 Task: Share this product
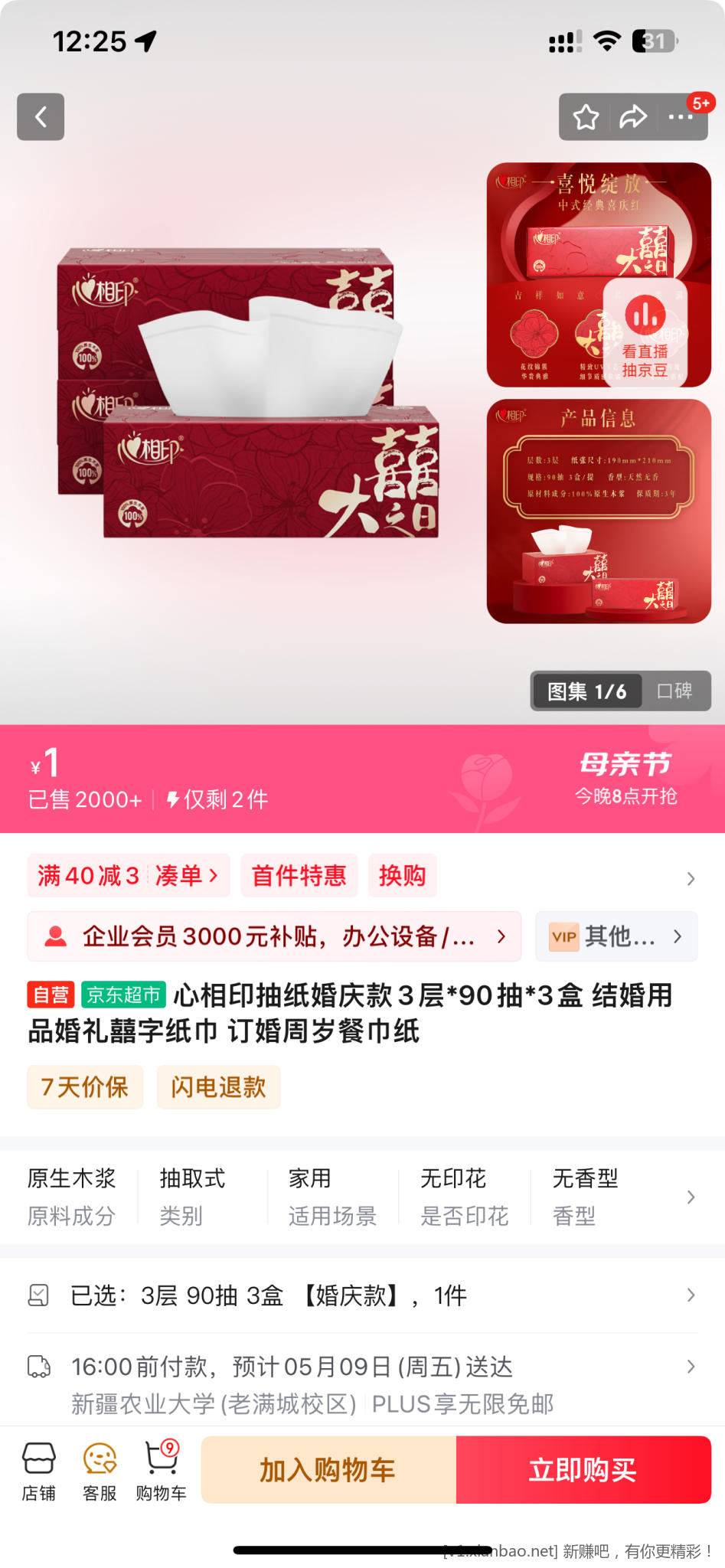click(x=632, y=117)
